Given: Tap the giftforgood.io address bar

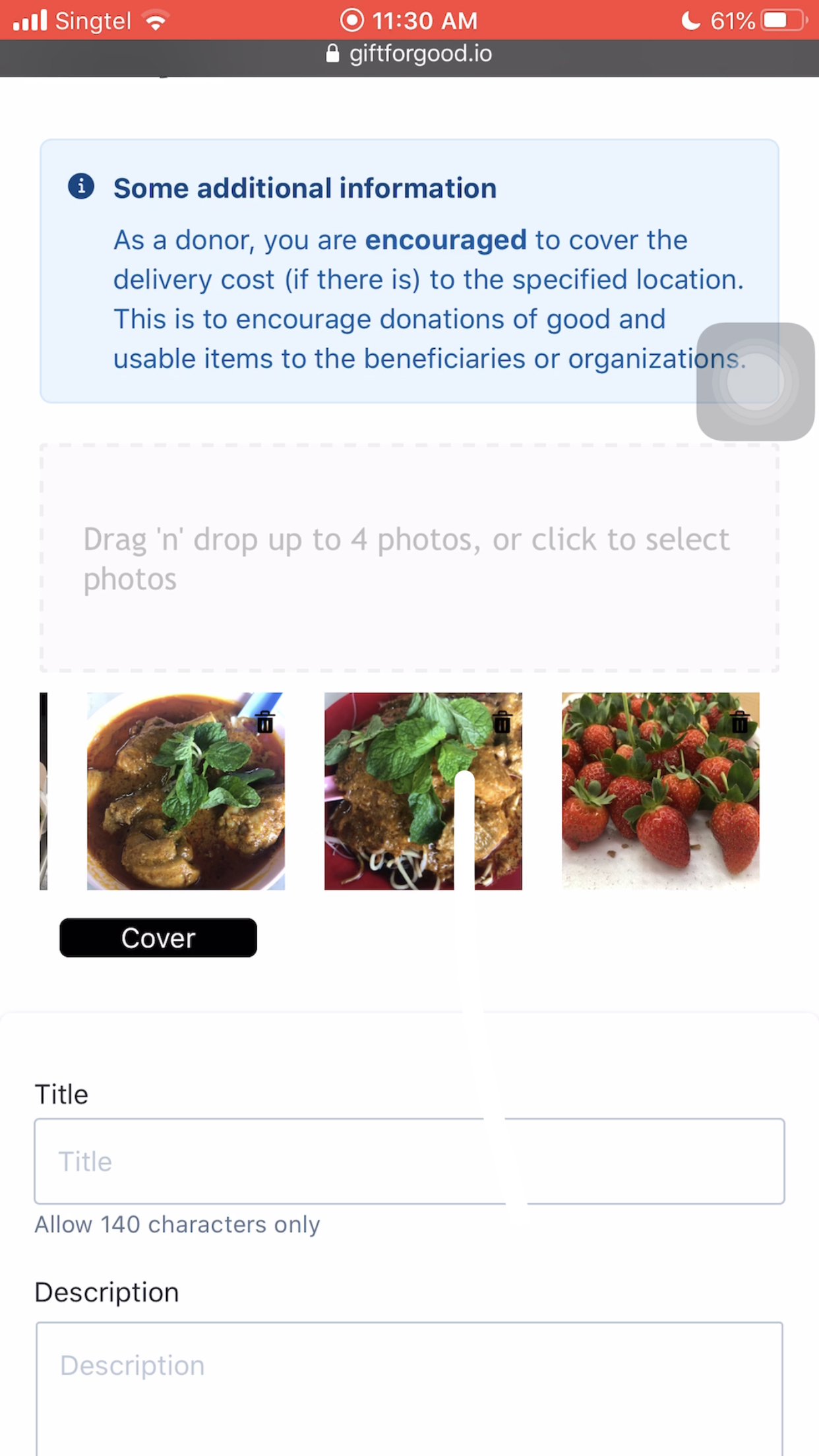Looking at the screenshot, I should [409, 54].
